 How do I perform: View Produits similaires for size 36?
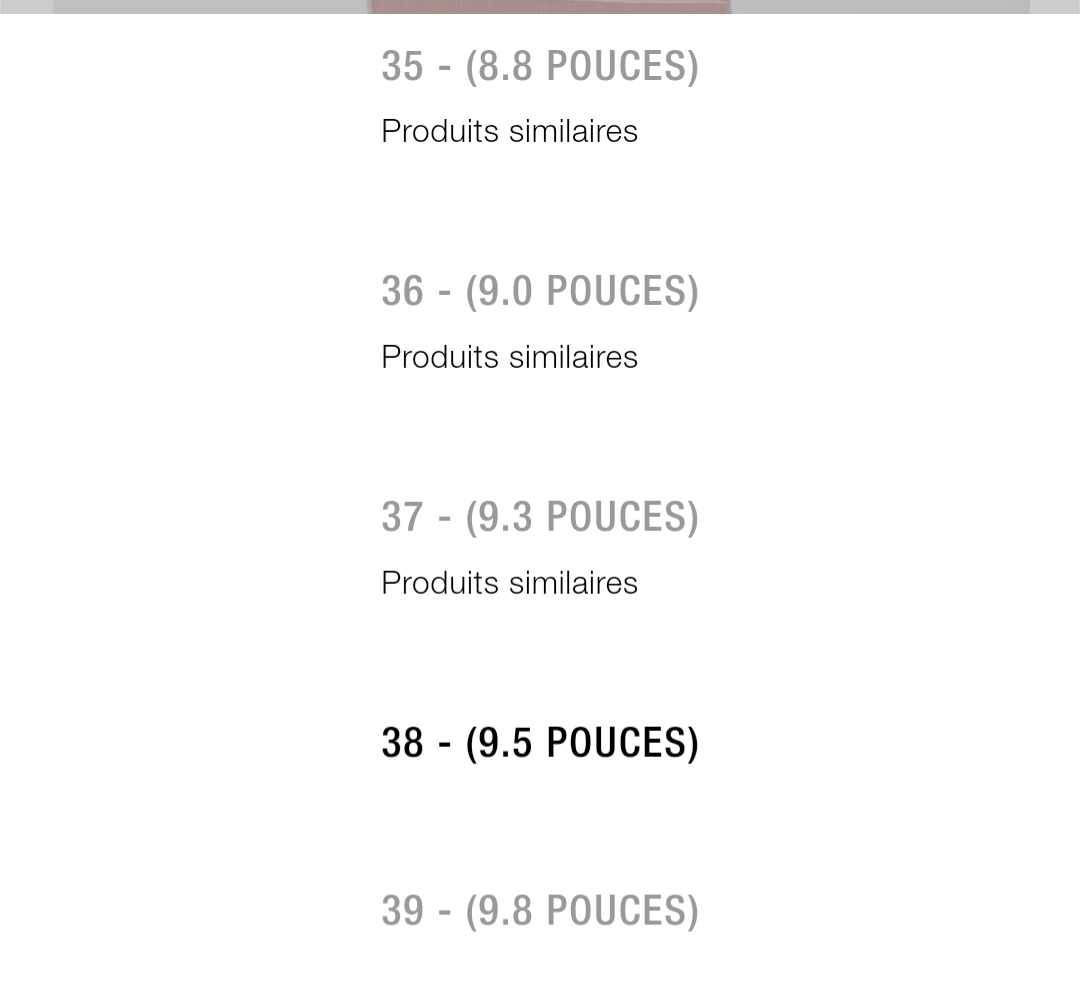(509, 357)
